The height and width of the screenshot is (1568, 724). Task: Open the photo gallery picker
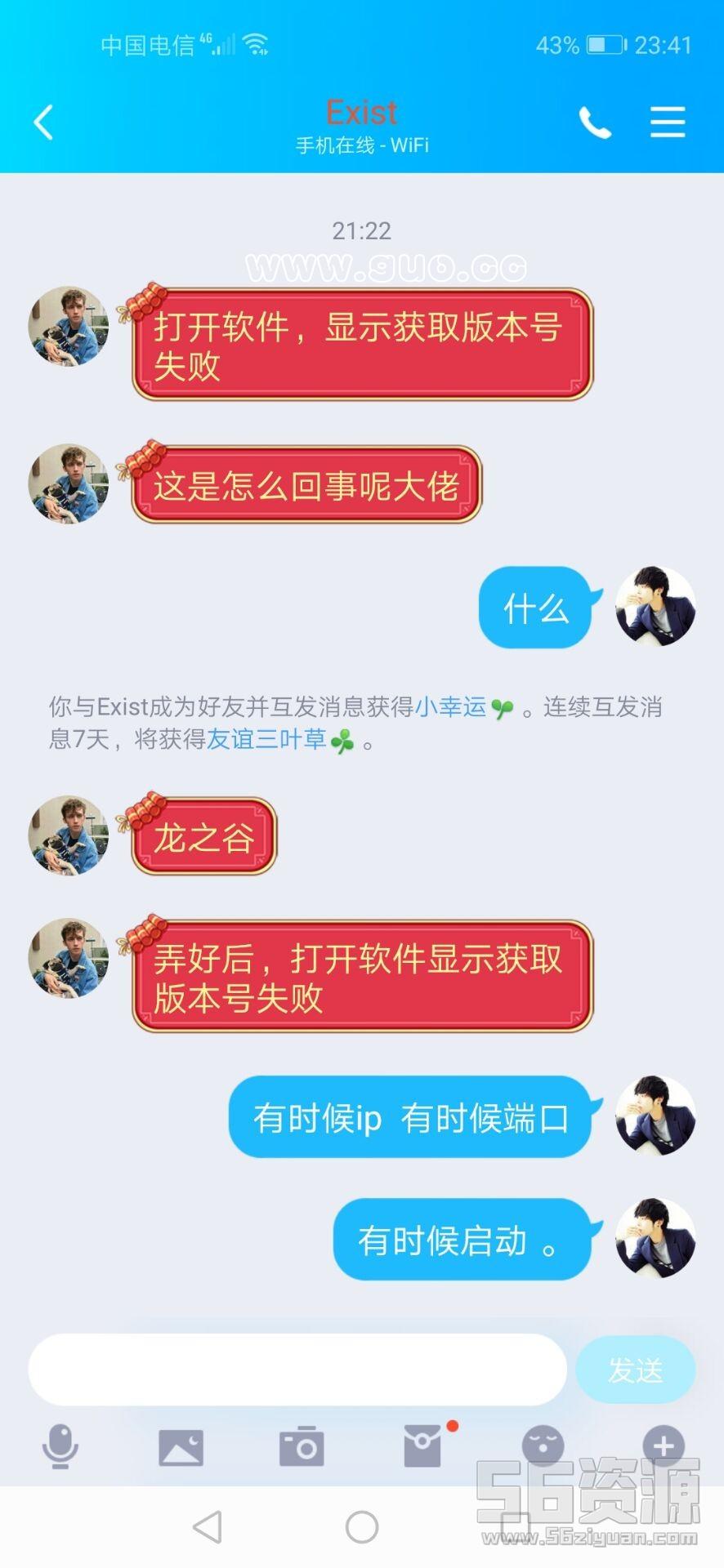pos(181,1447)
